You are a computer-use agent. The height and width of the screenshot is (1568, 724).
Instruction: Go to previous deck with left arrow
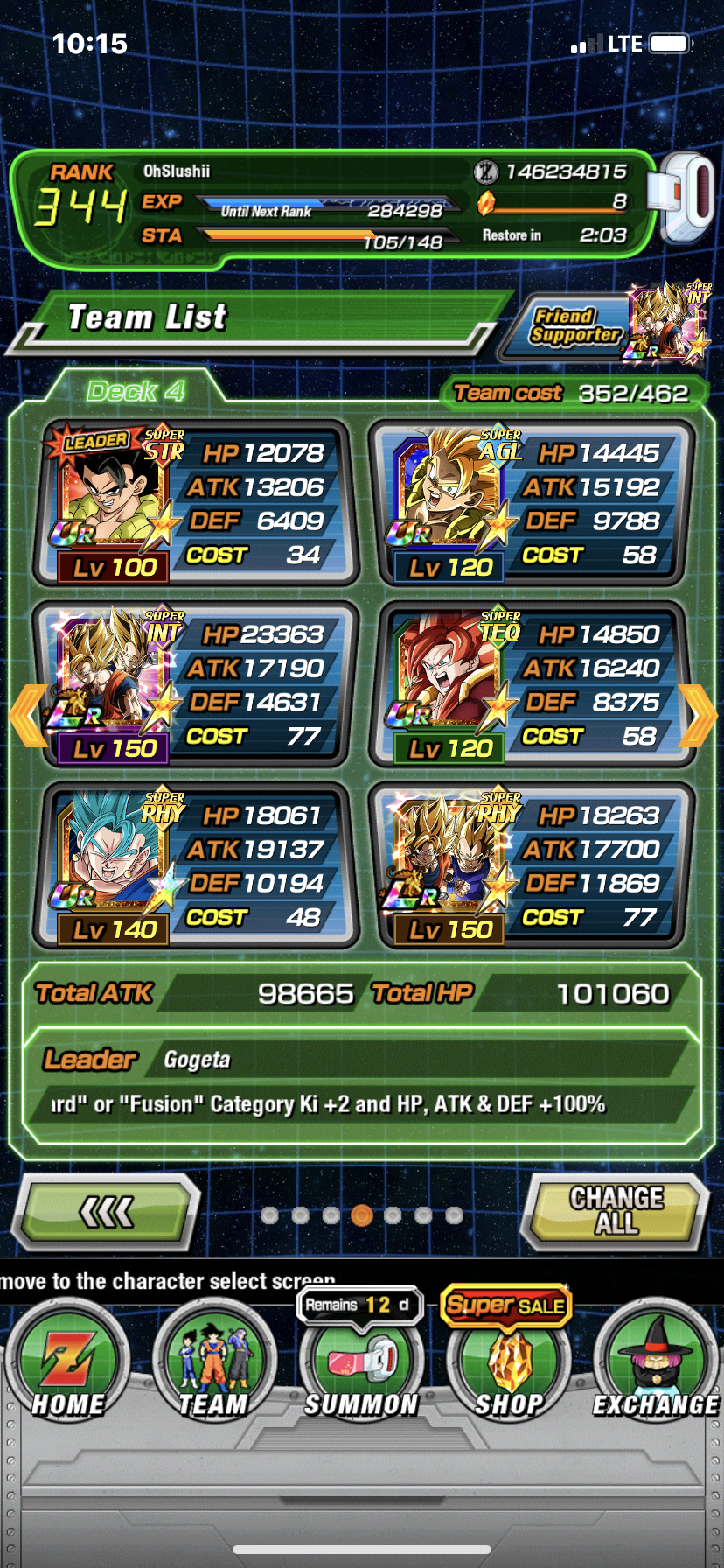26,716
